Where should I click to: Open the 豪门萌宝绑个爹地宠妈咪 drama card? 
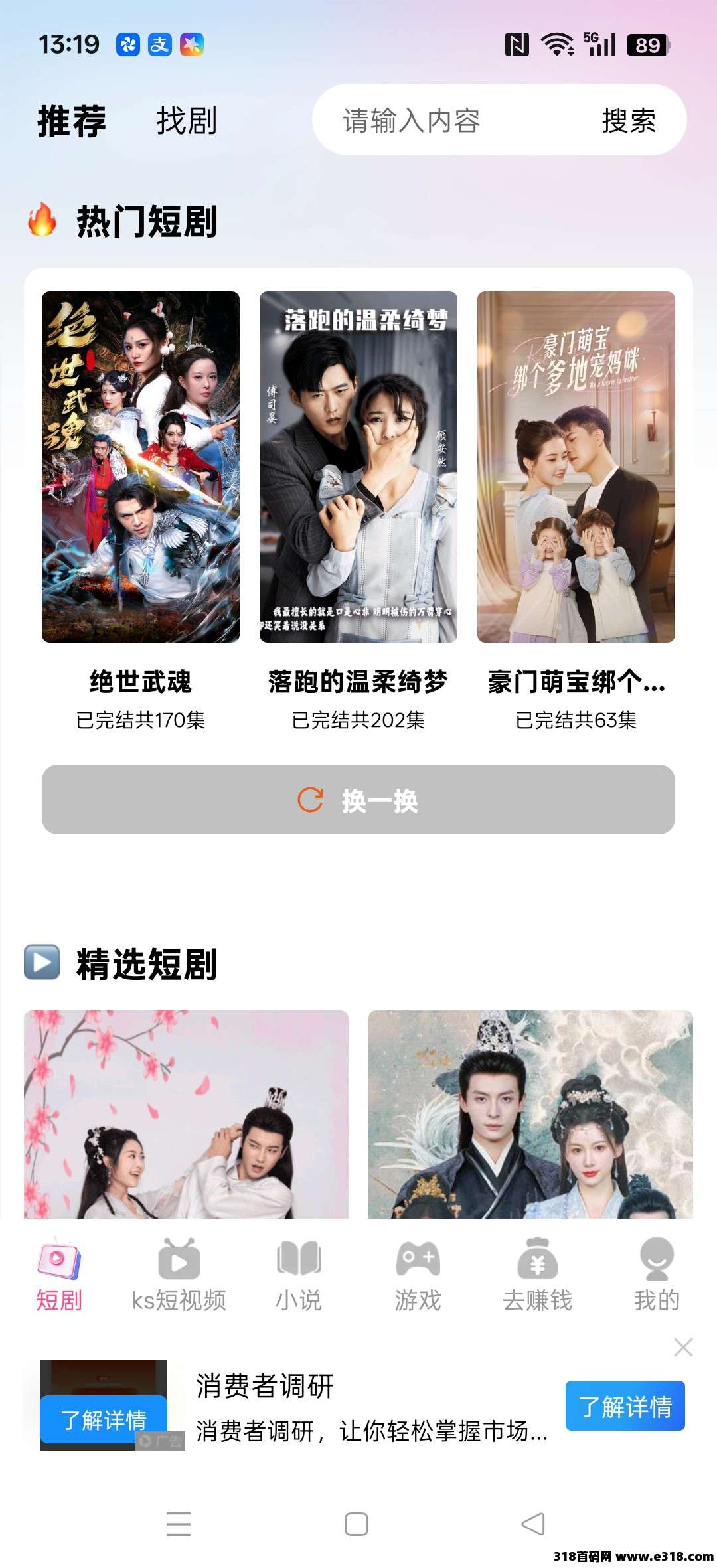[576, 467]
